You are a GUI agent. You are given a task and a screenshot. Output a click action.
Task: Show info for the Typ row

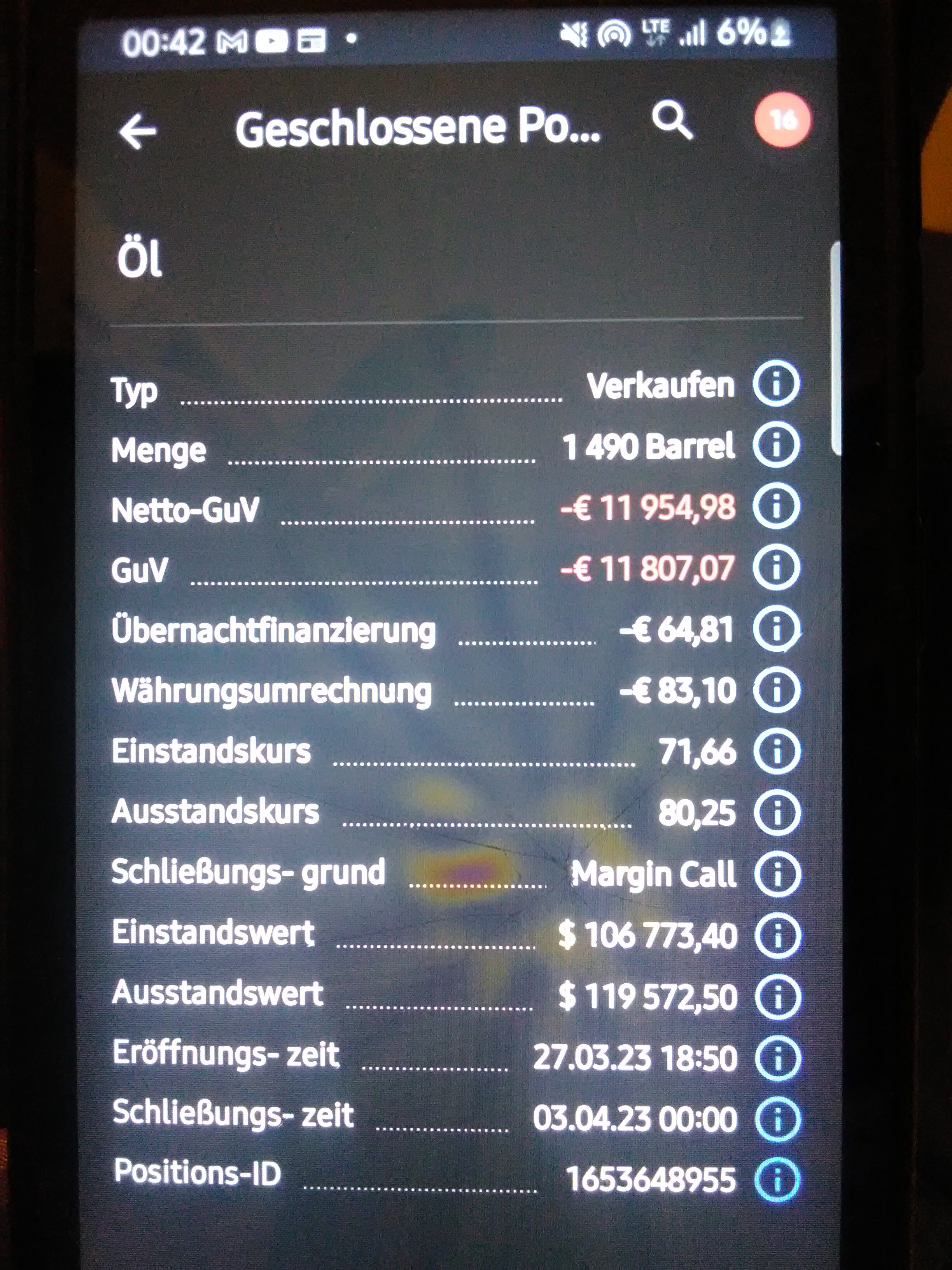pos(776,384)
